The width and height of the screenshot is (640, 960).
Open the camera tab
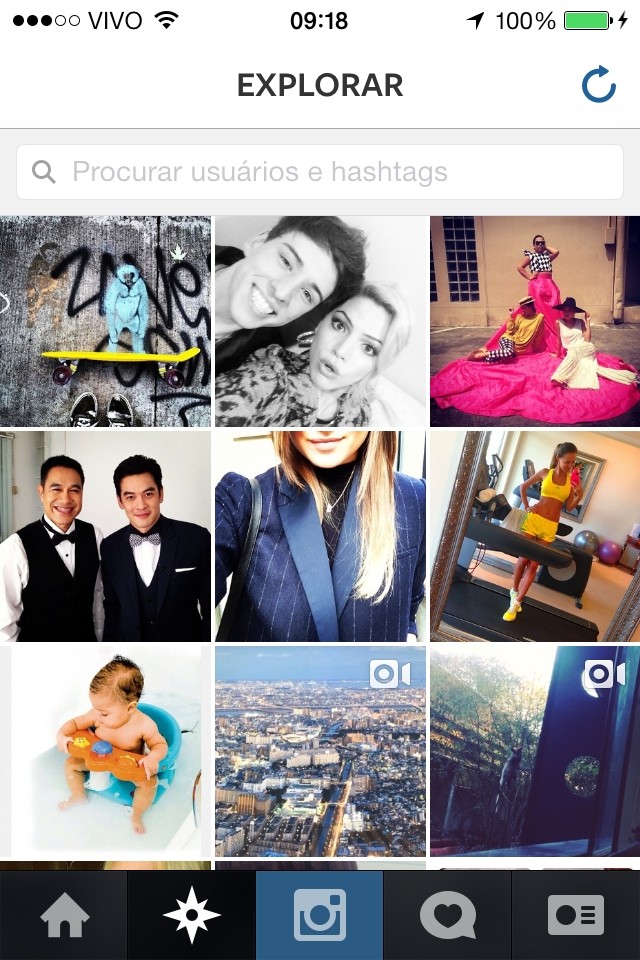coord(320,916)
